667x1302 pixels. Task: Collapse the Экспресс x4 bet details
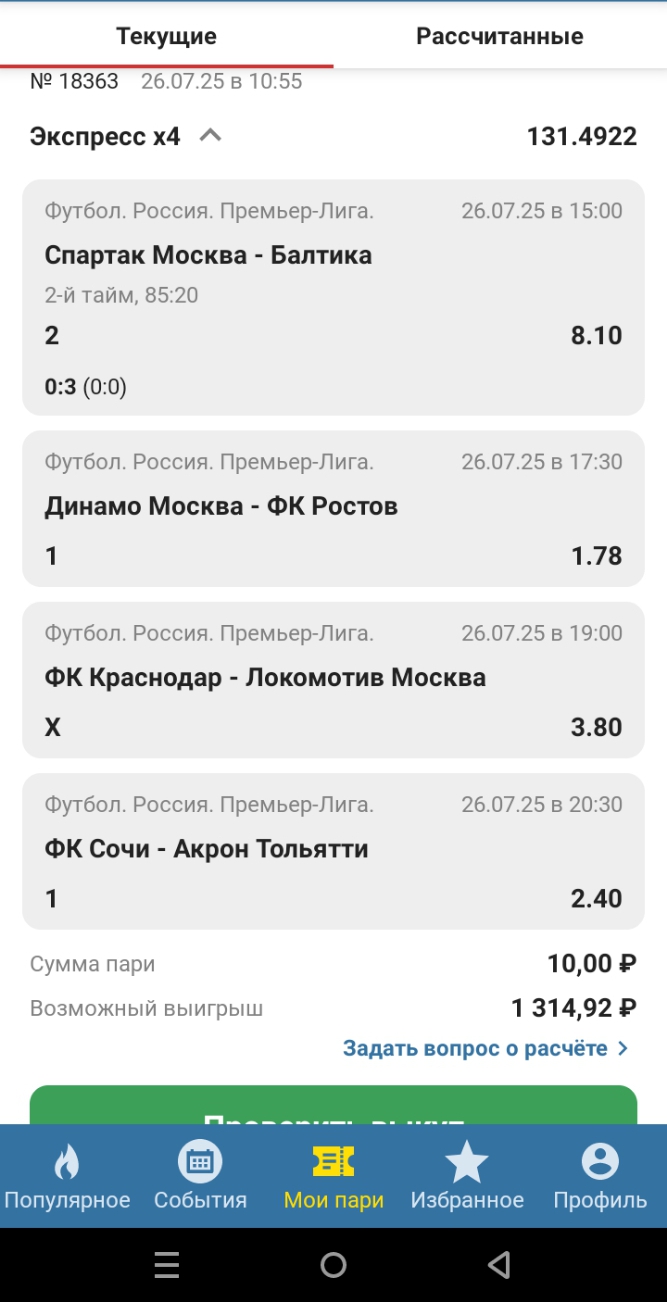tap(210, 136)
